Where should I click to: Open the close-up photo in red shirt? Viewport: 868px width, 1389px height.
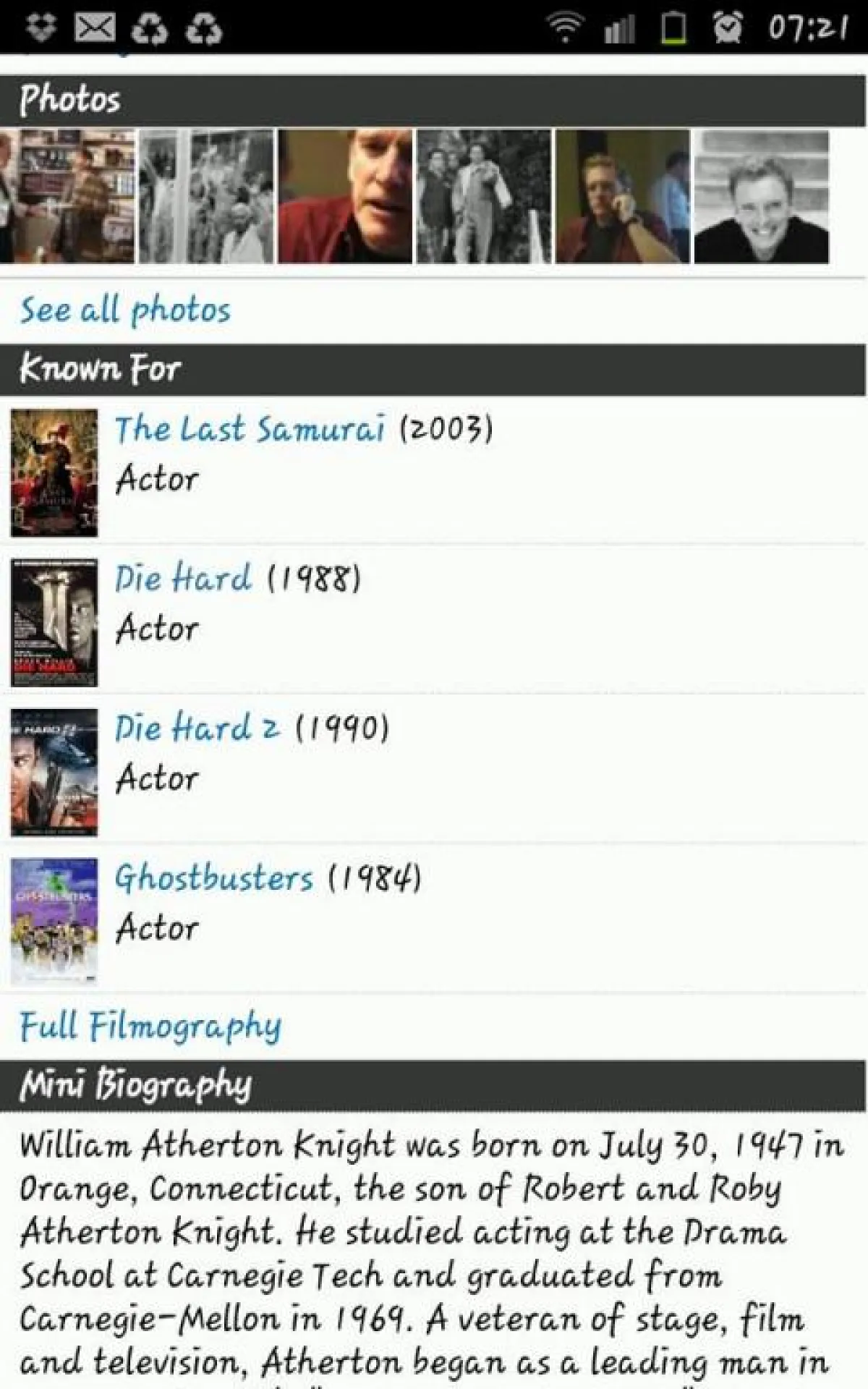tap(345, 196)
